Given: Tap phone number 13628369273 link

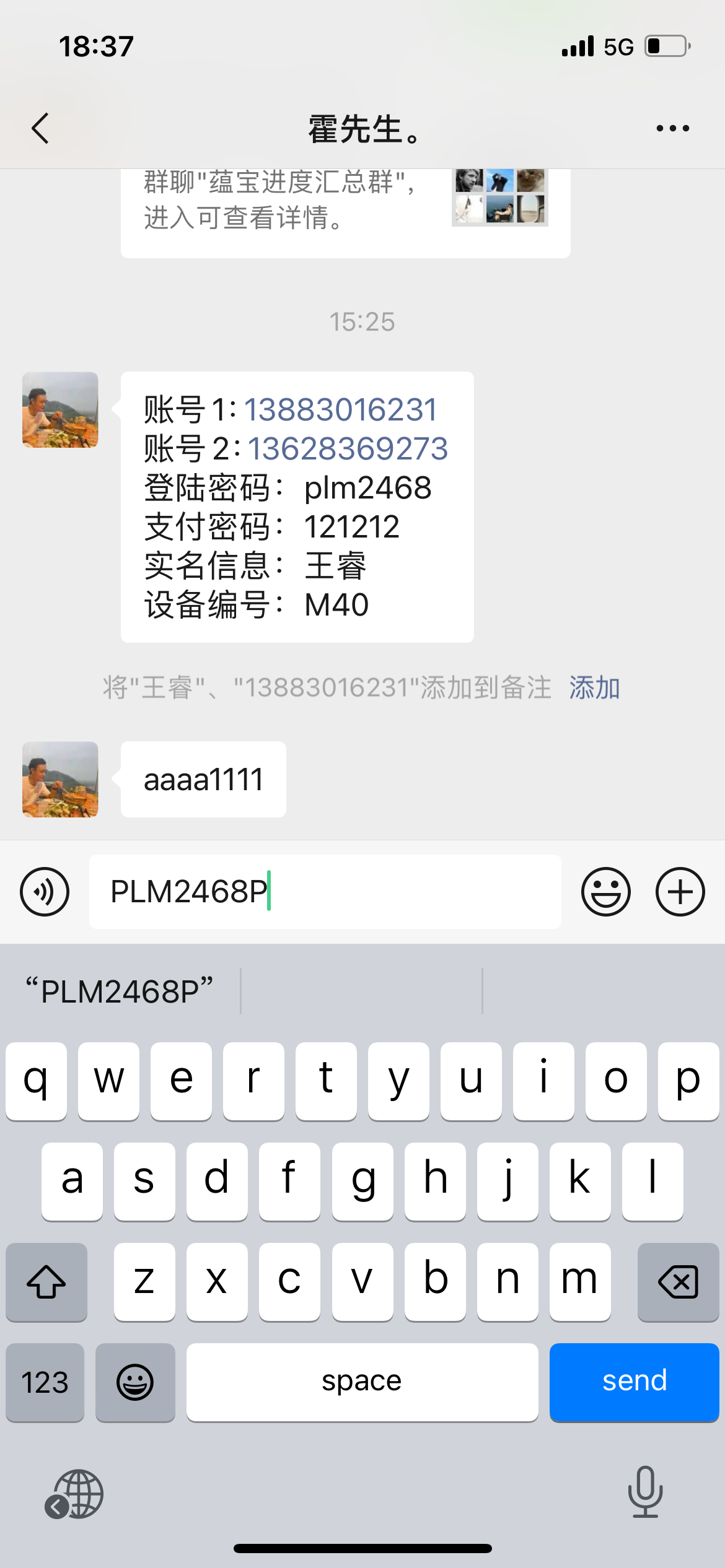Looking at the screenshot, I should 348,449.
